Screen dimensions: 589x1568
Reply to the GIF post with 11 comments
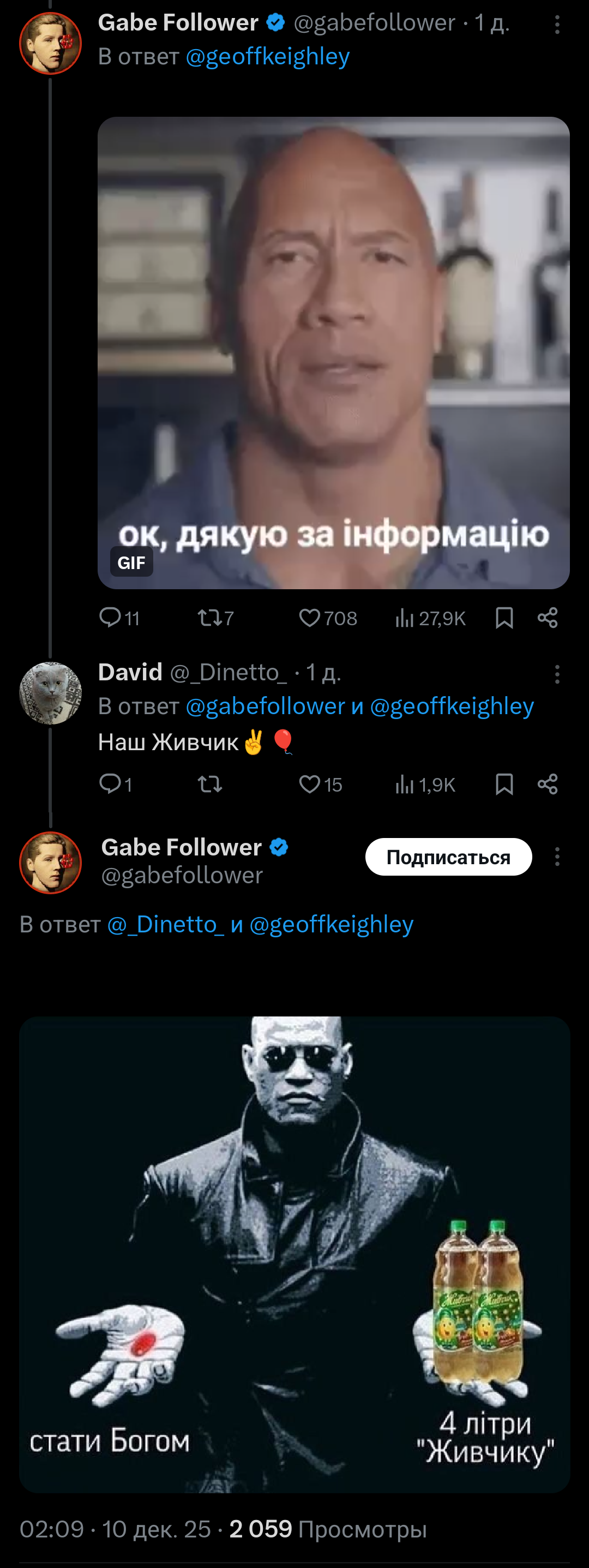point(111,618)
